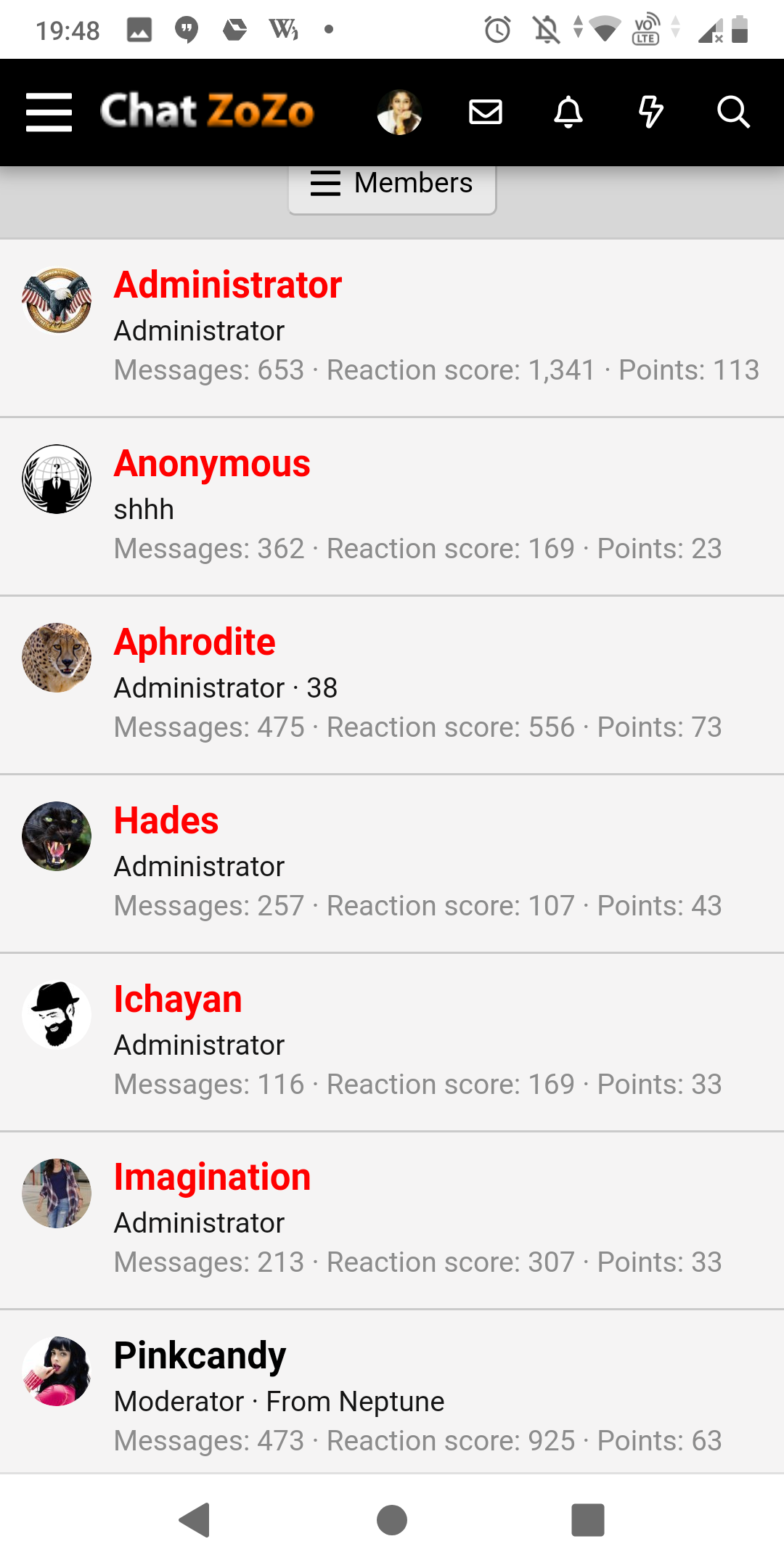Expand the Members filter menu
The height and width of the screenshot is (1568, 784).
pyautogui.click(x=392, y=184)
